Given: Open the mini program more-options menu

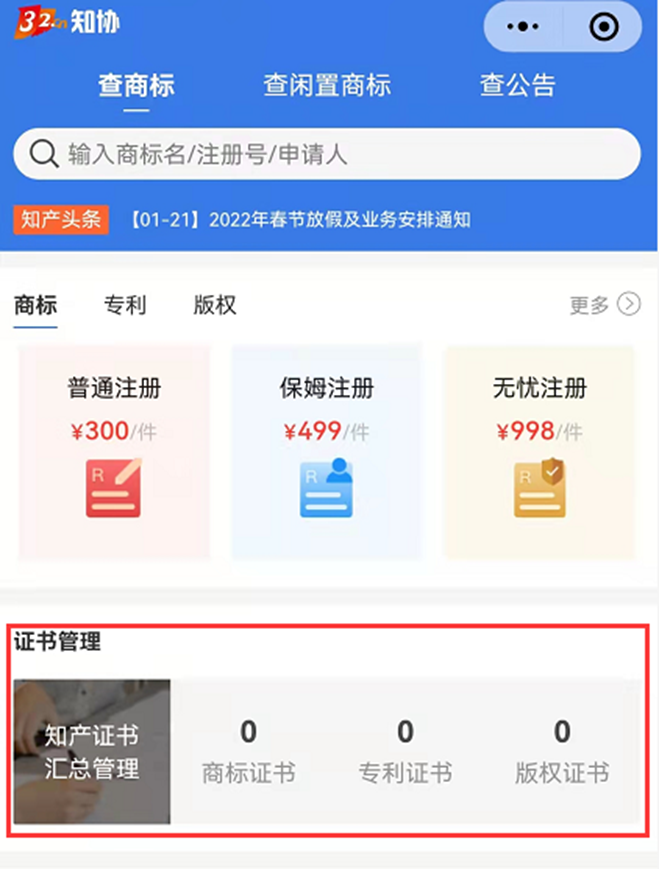Looking at the screenshot, I should 523,27.
